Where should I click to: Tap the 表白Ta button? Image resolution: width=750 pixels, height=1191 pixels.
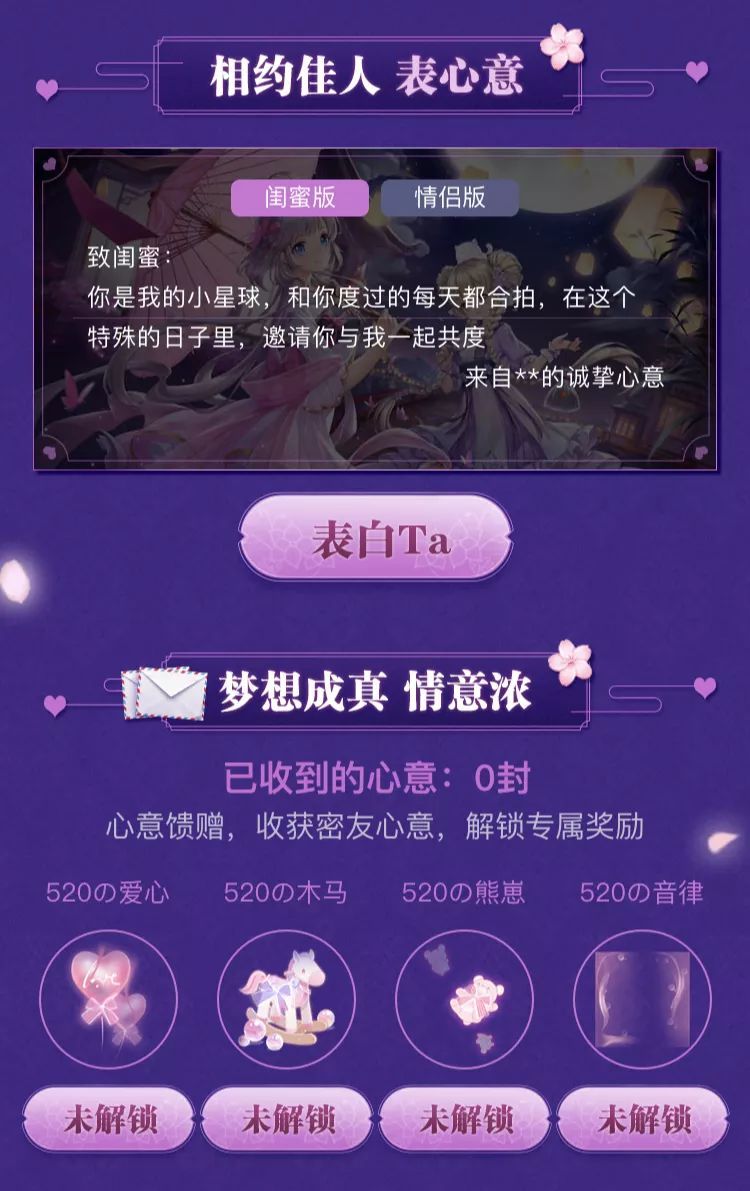click(375, 538)
